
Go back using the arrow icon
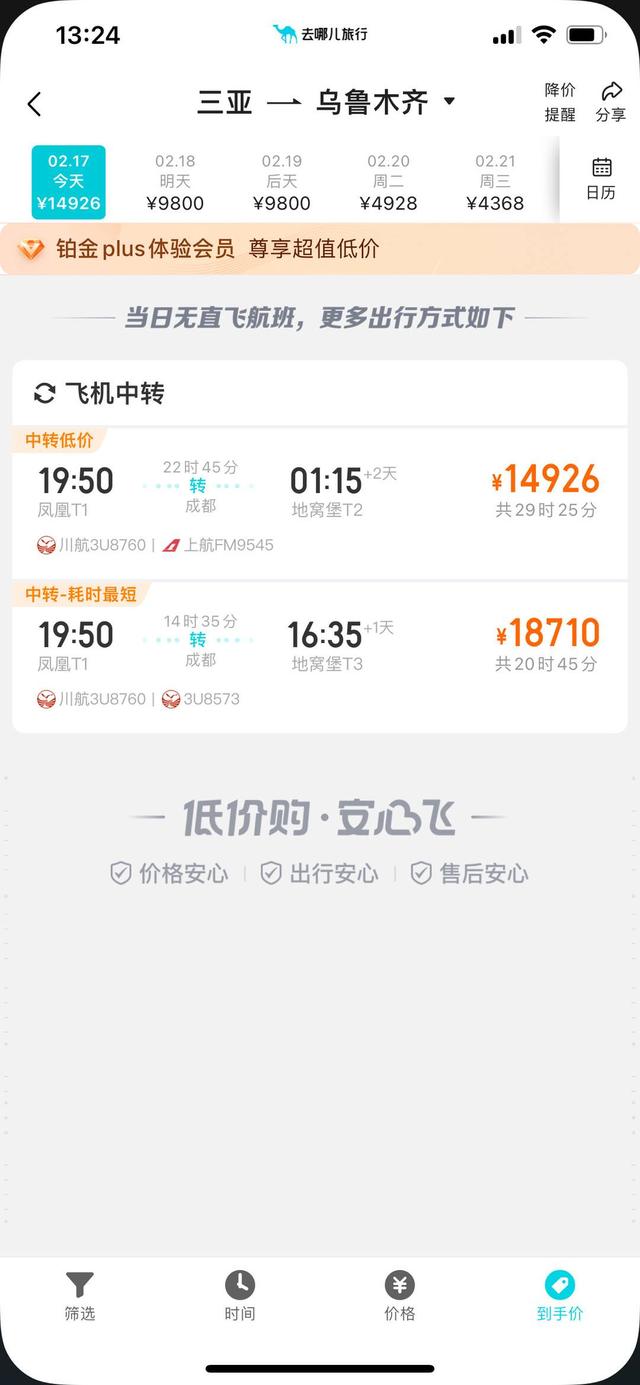34,104
